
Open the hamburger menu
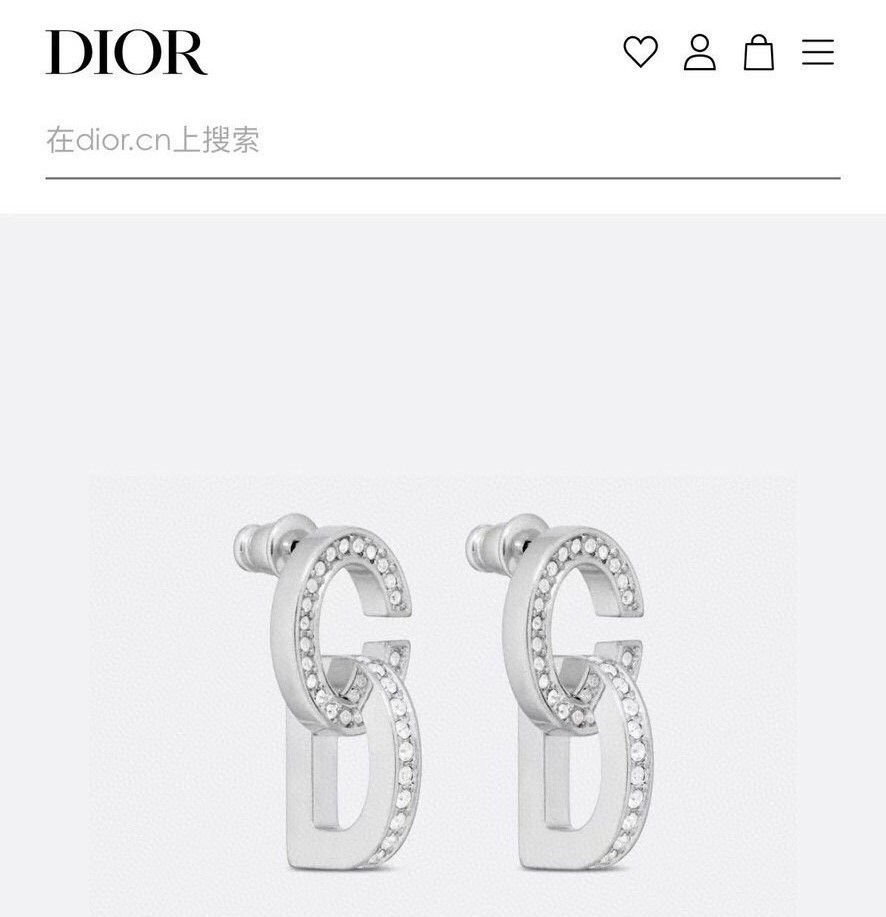click(818, 53)
